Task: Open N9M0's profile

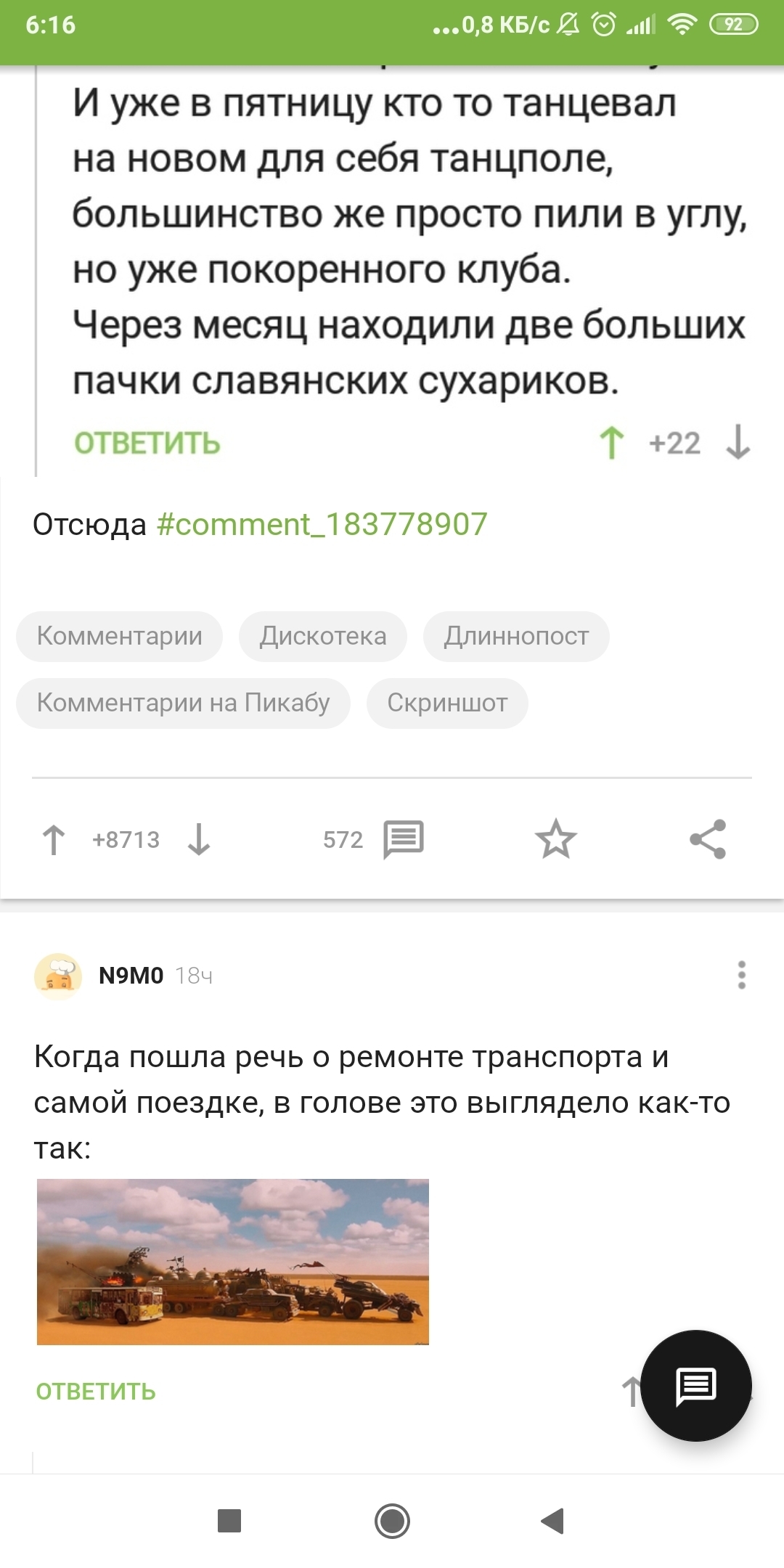Action: coord(131,976)
